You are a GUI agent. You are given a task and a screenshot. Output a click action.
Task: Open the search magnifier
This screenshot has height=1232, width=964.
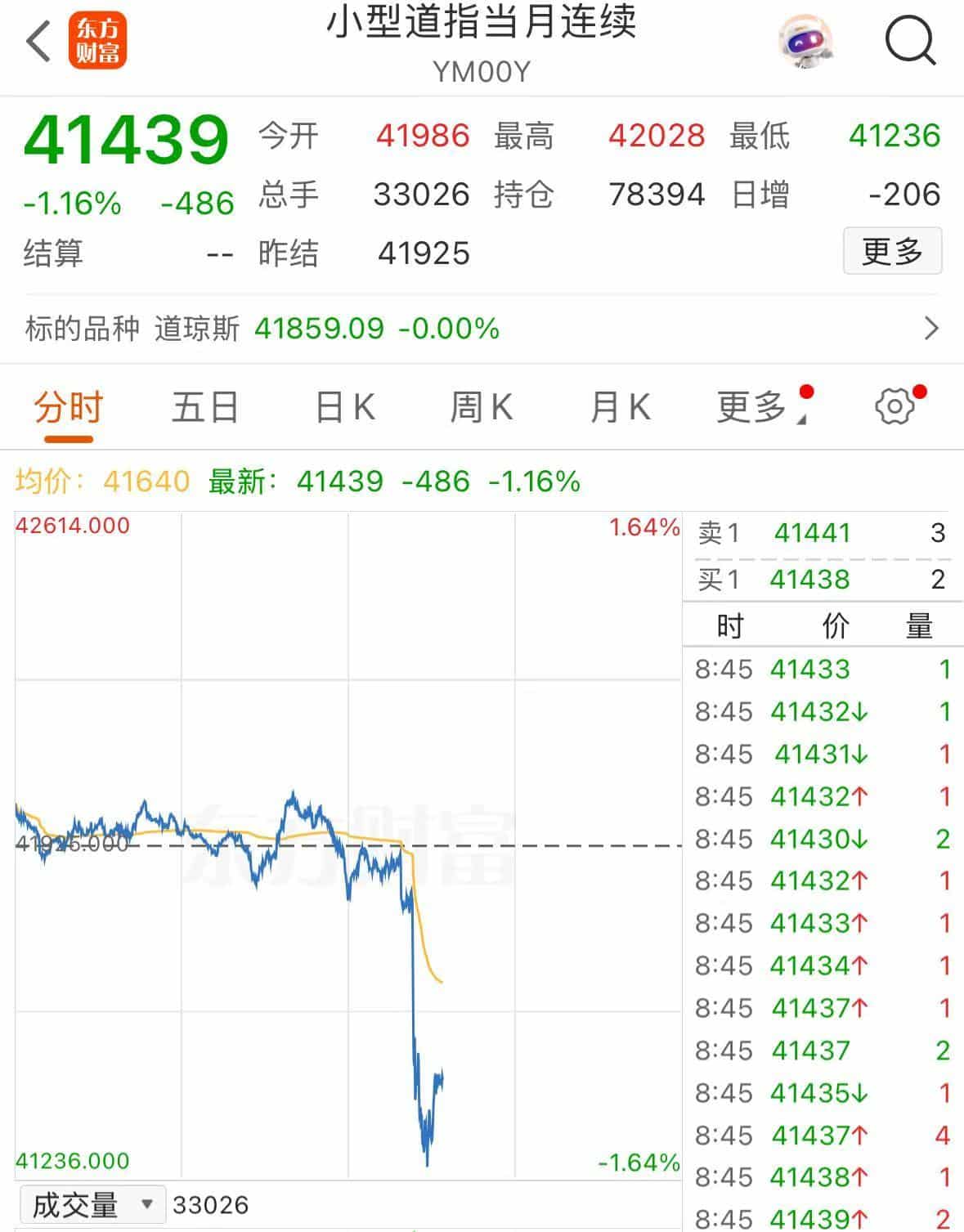pyautogui.click(x=908, y=41)
